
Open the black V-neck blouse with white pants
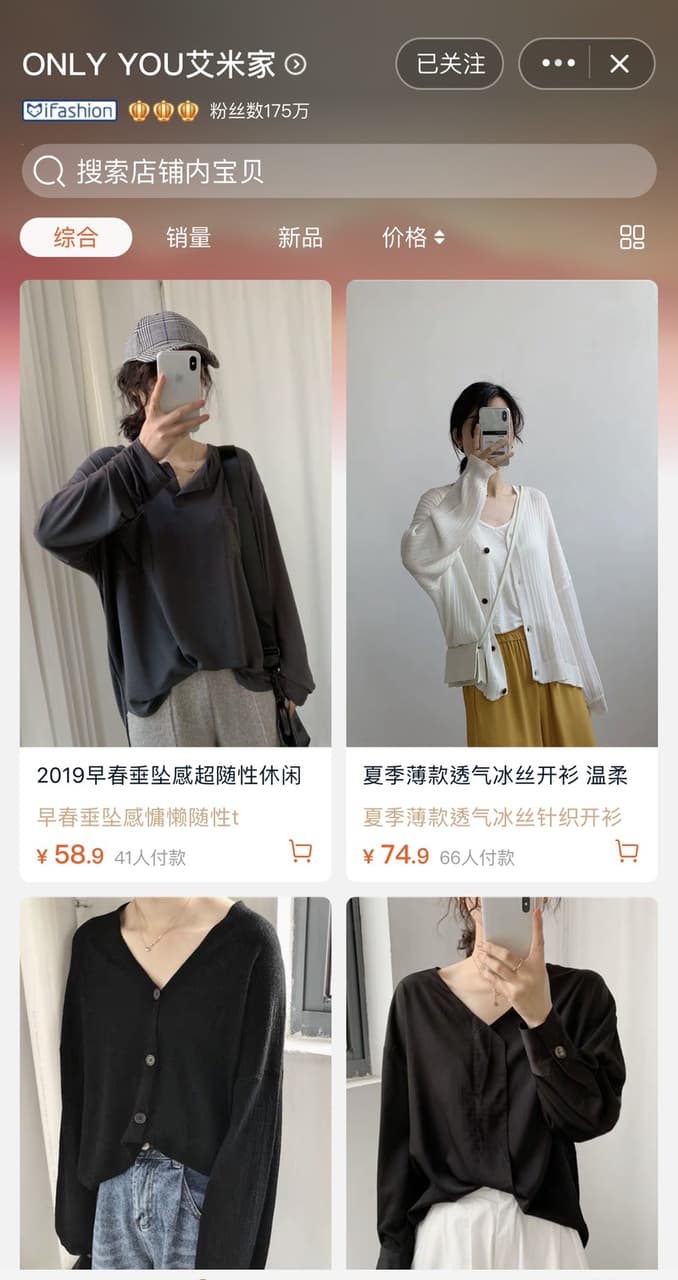point(502,1084)
